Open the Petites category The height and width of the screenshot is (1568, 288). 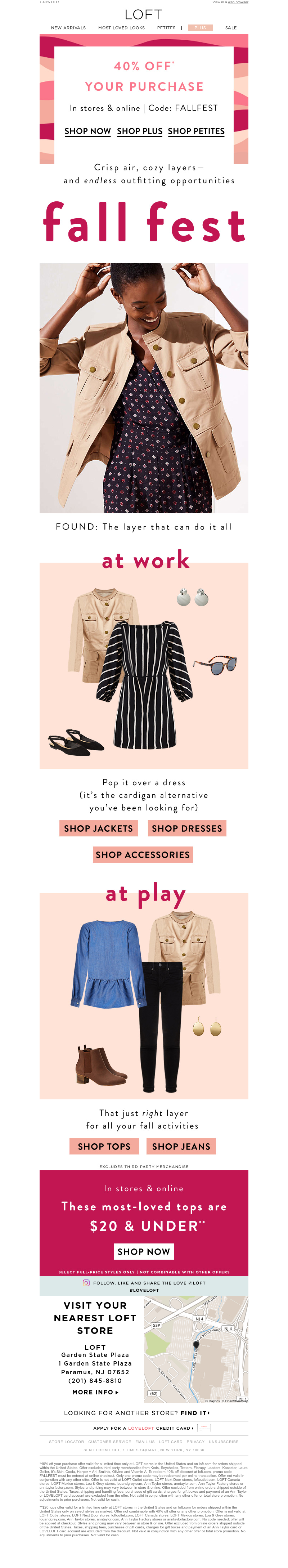coord(166,28)
